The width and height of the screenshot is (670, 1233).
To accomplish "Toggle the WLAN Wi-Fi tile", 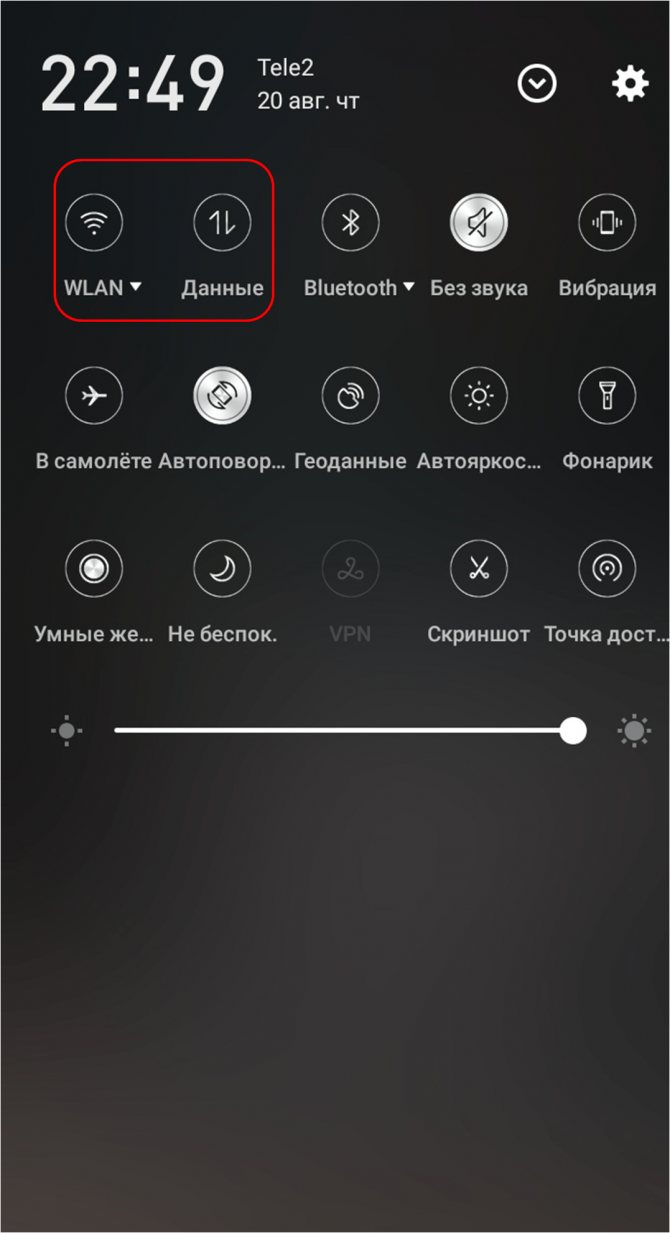I will [94, 222].
